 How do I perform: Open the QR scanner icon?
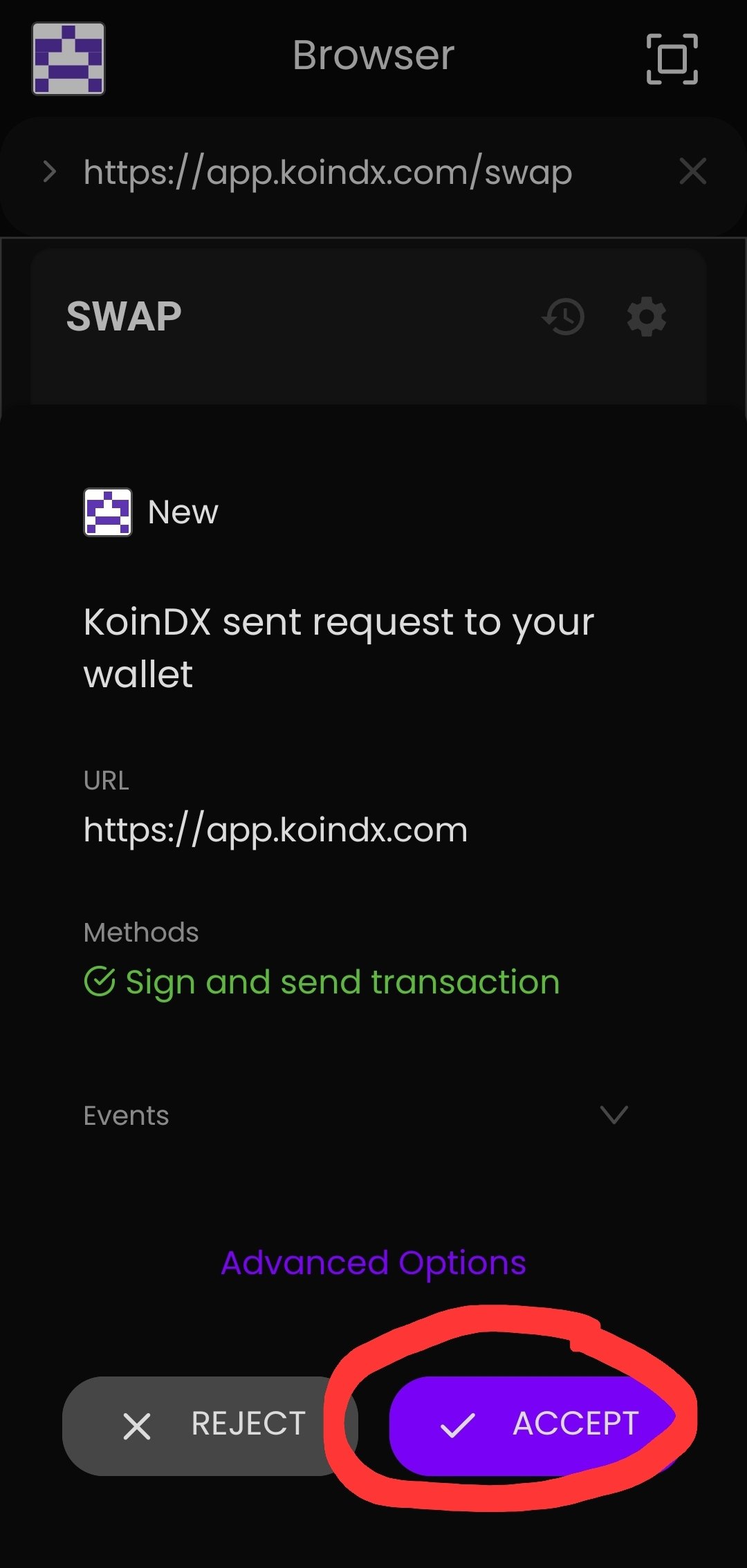pyautogui.click(x=672, y=59)
